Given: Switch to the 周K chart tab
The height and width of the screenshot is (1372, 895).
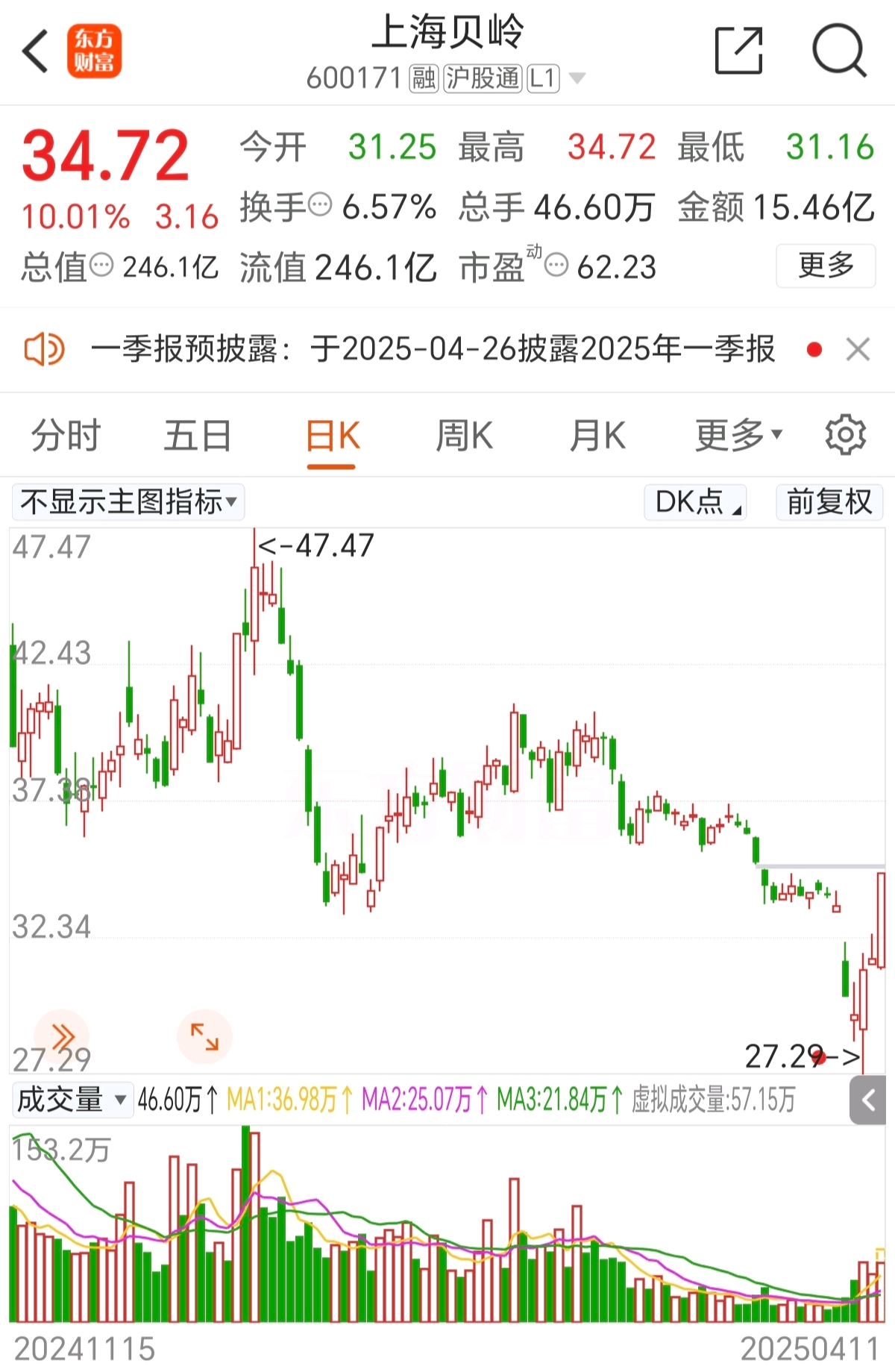Looking at the screenshot, I should point(464,436).
